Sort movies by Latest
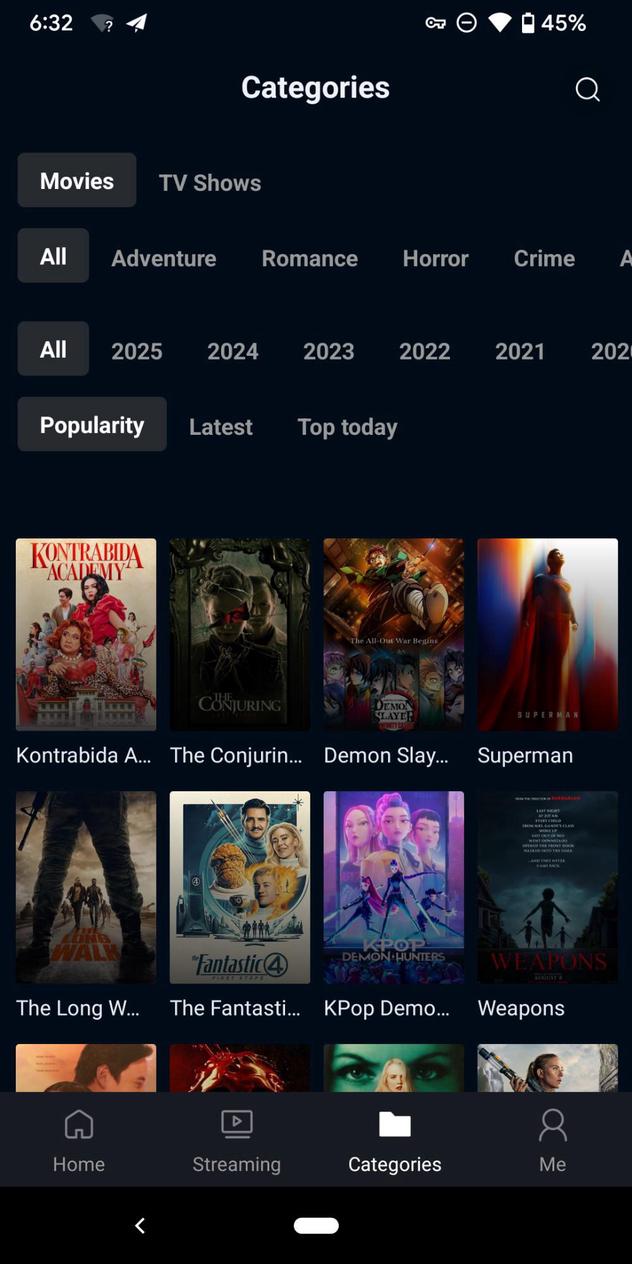Viewport: 632px width, 1264px height. (x=221, y=427)
